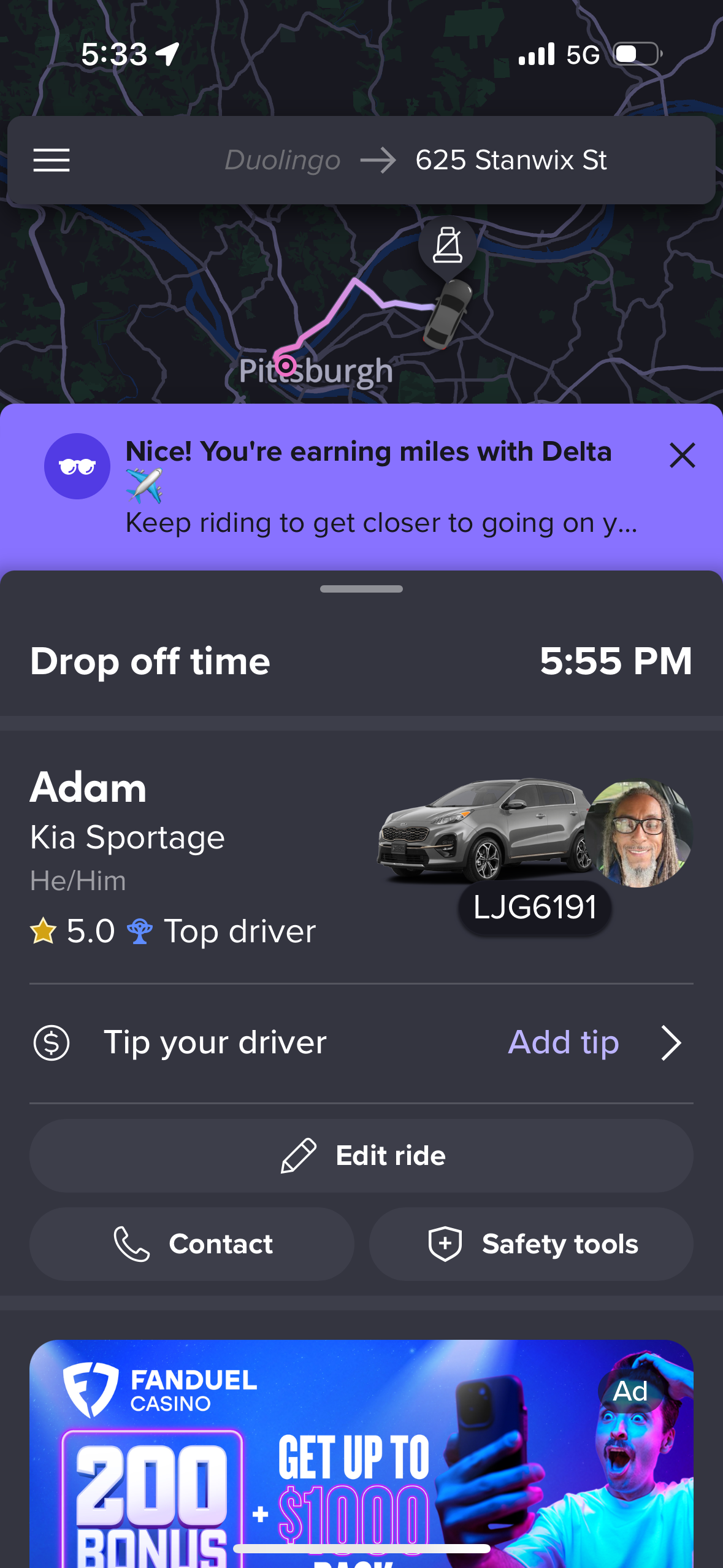This screenshot has width=723, height=1568.
Task: Click the sunglasses icon on the Delta banner
Action: click(77, 466)
